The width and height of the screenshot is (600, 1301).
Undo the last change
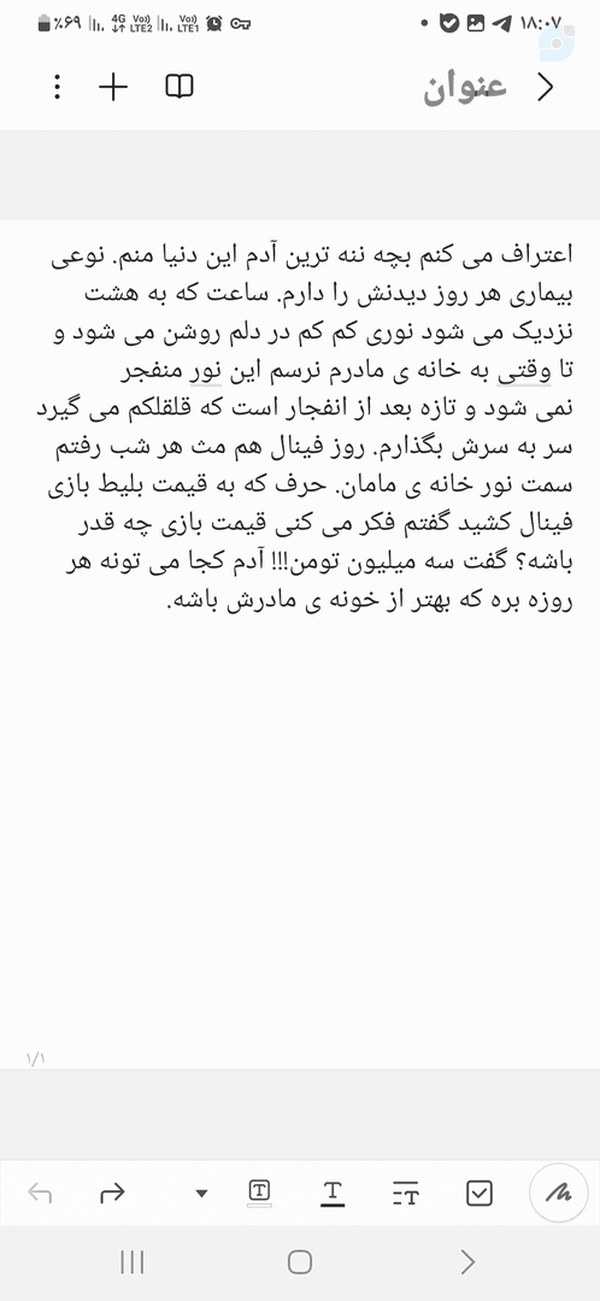click(40, 1193)
